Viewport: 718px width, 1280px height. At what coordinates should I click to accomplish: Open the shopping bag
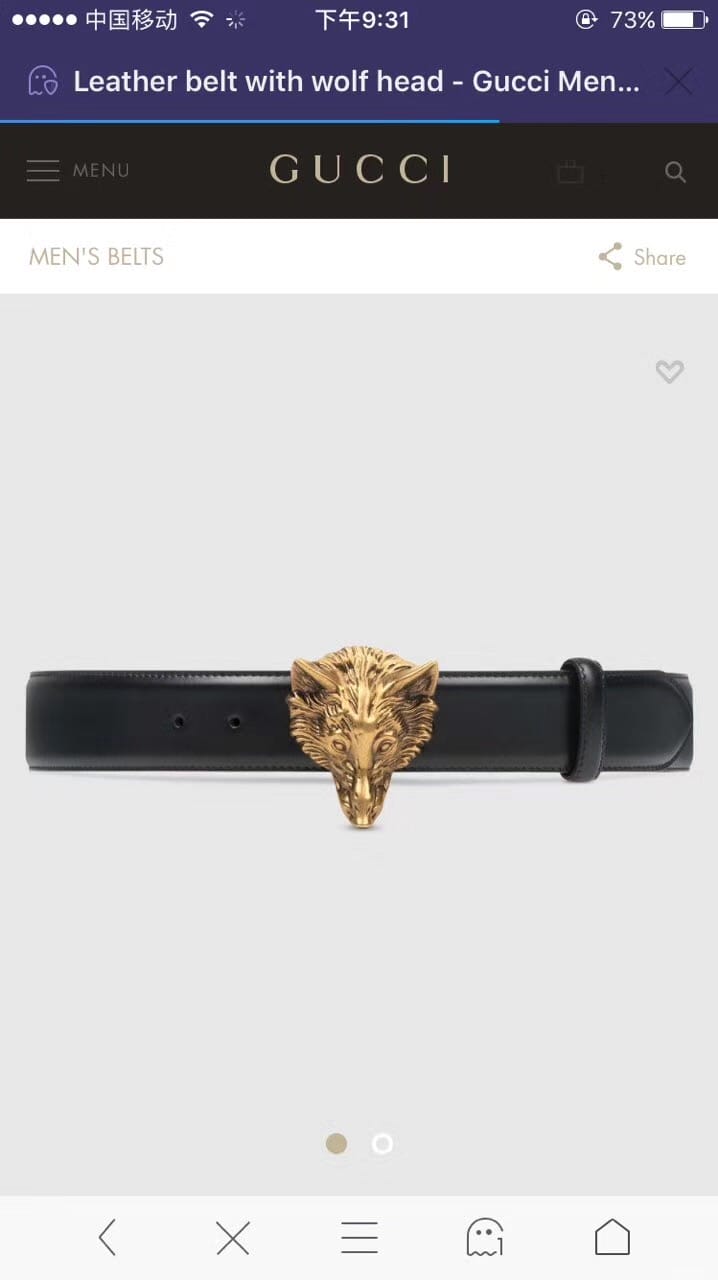pyautogui.click(x=571, y=172)
